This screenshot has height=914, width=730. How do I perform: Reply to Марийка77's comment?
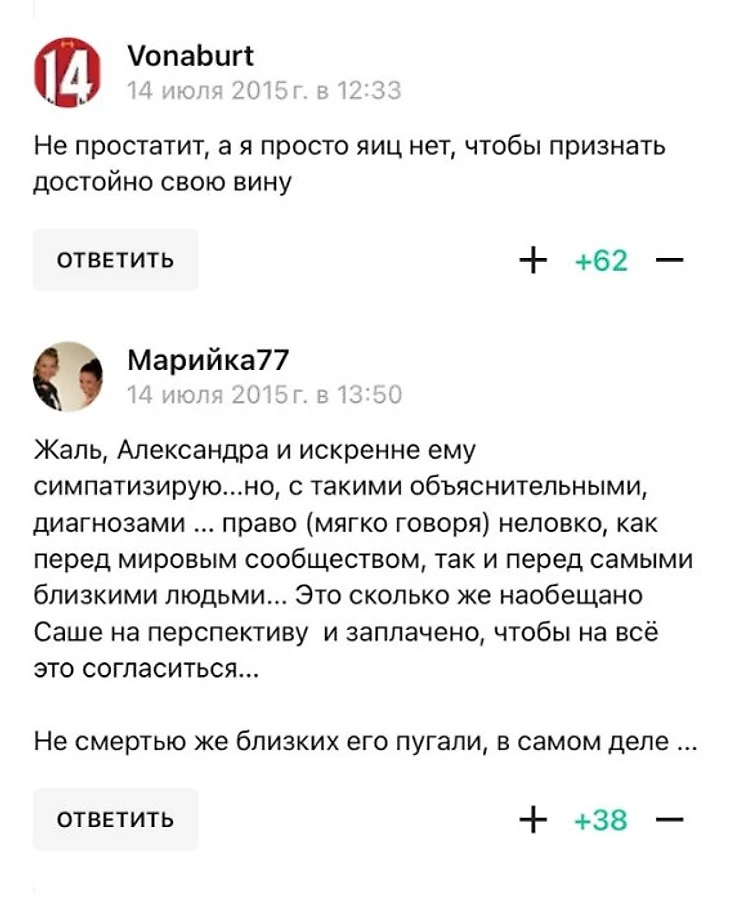(115, 819)
